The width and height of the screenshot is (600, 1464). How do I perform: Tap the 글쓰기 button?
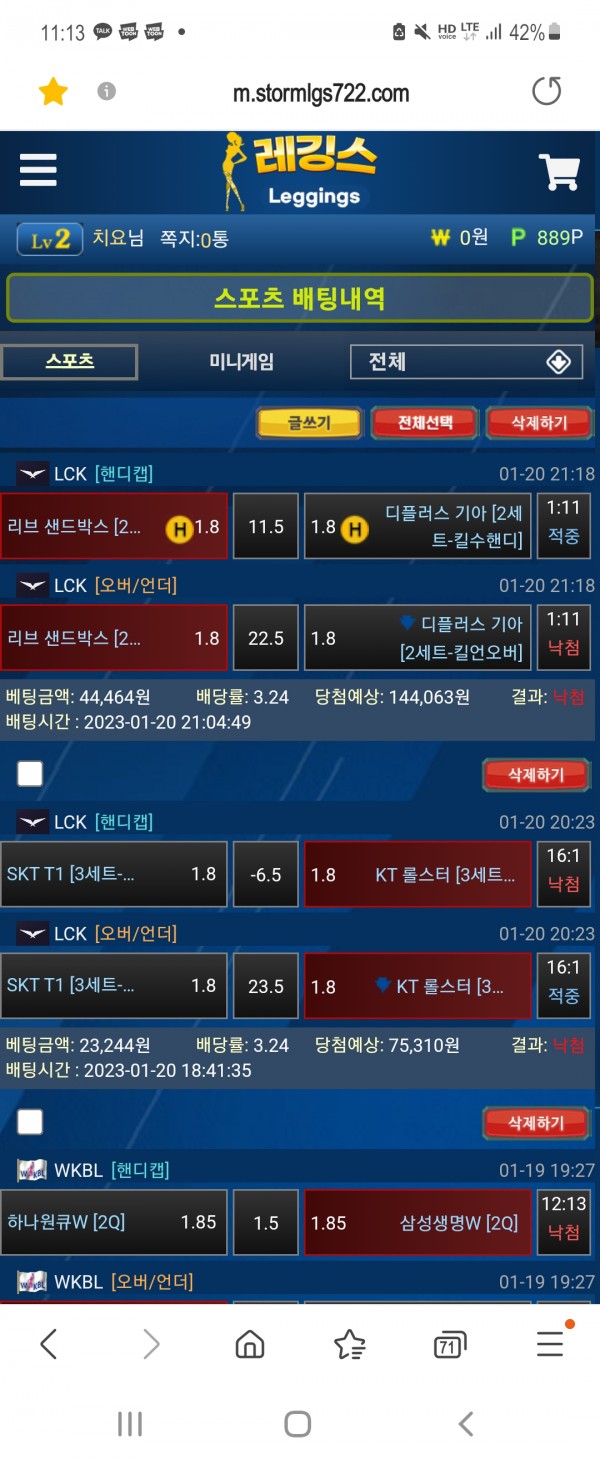click(309, 423)
